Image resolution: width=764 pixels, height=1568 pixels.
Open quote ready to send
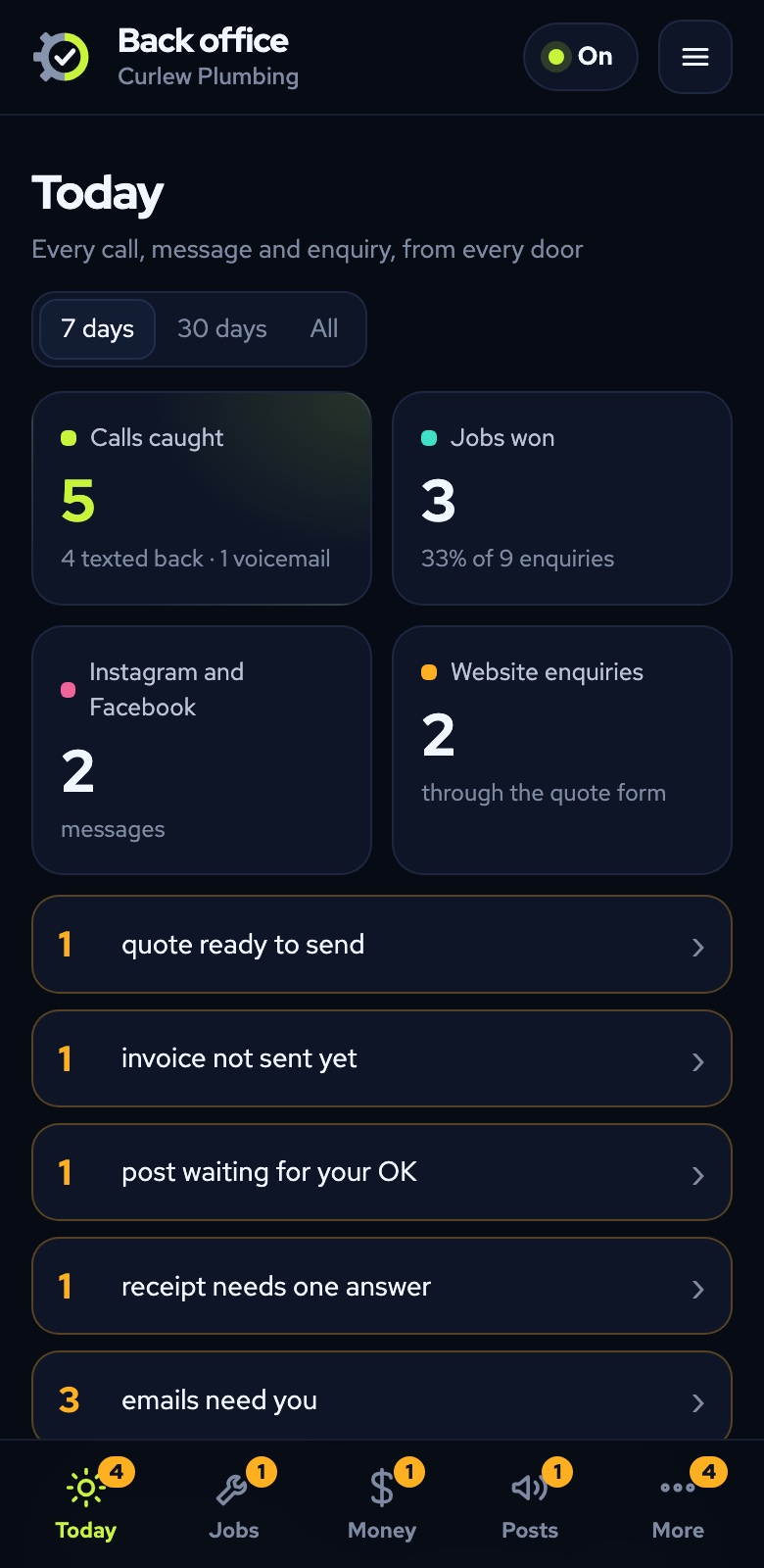(382, 945)
